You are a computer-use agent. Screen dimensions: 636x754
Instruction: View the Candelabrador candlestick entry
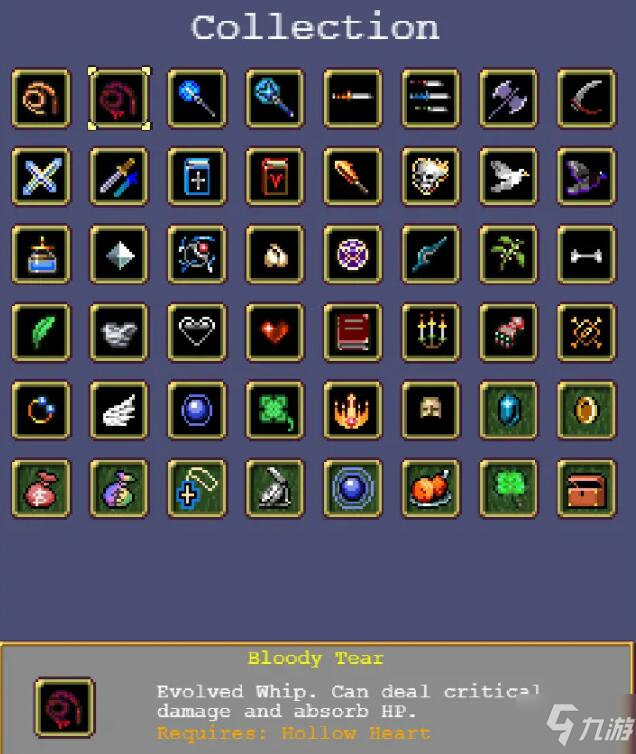(431, 332)
